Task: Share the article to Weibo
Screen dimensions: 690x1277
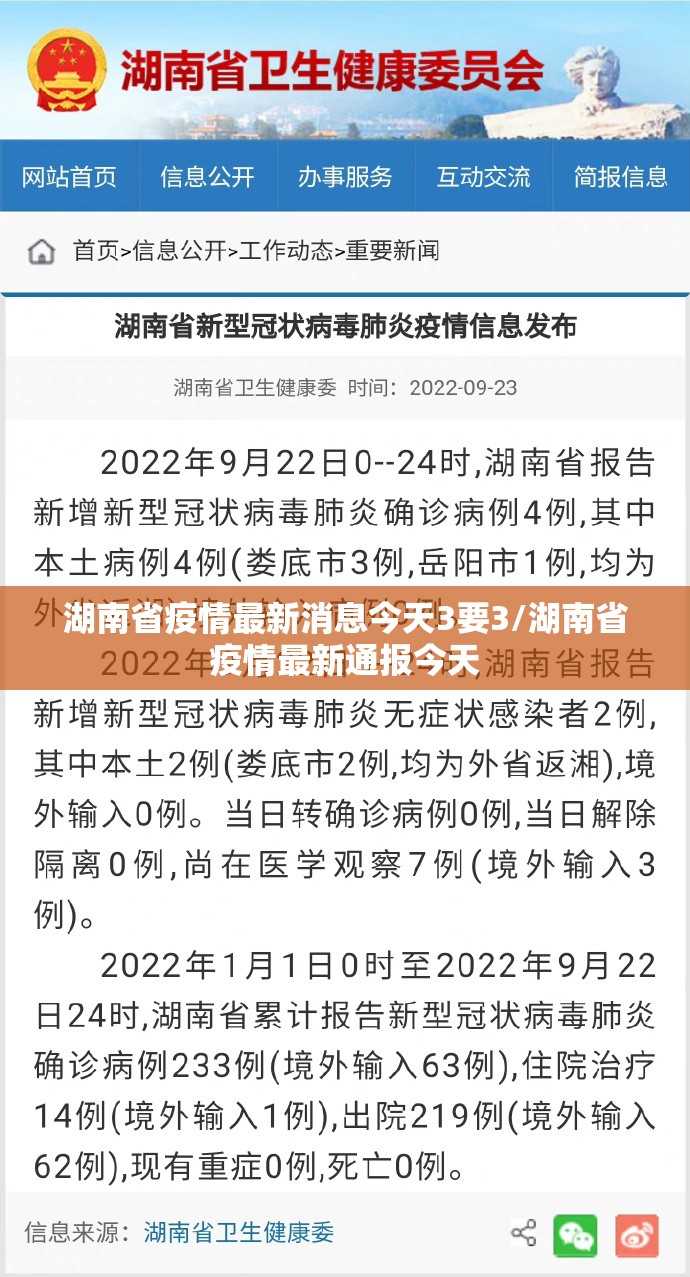Action: [x=637, y=1235]
